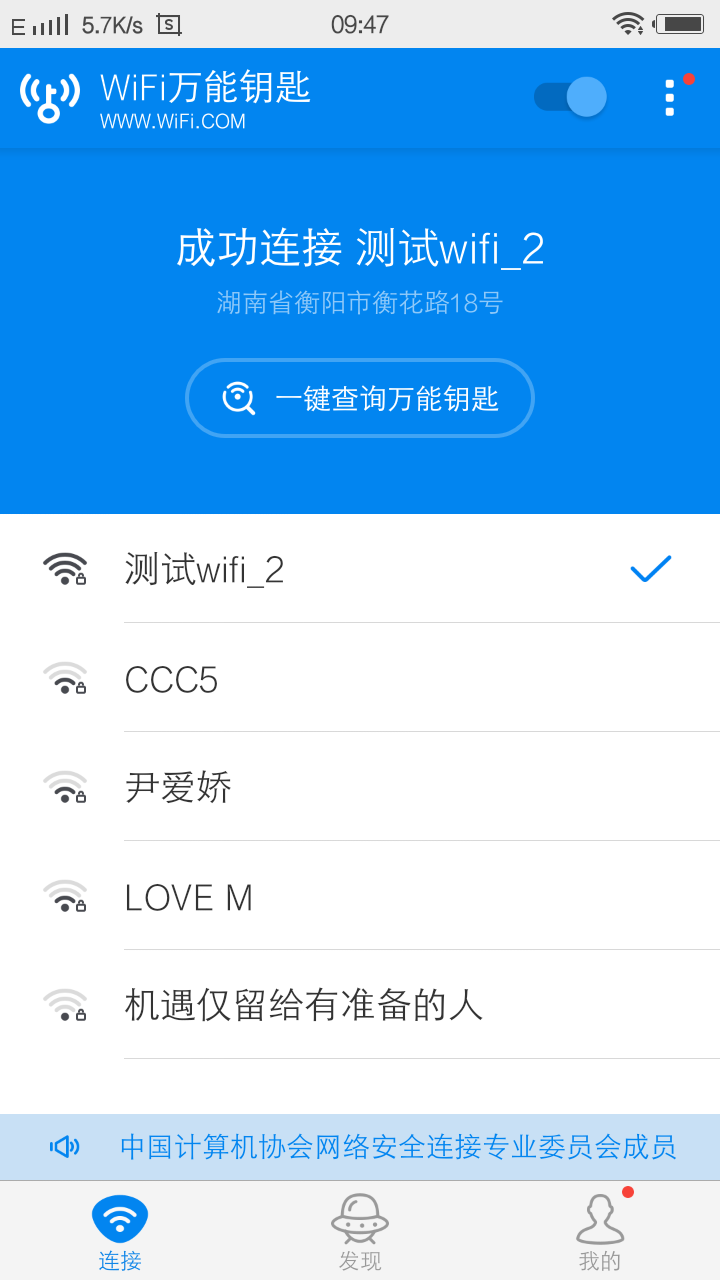This screenshot has height=1280, width=720.
Task: Choose the LOVE M network
Action: coord(360,897)
